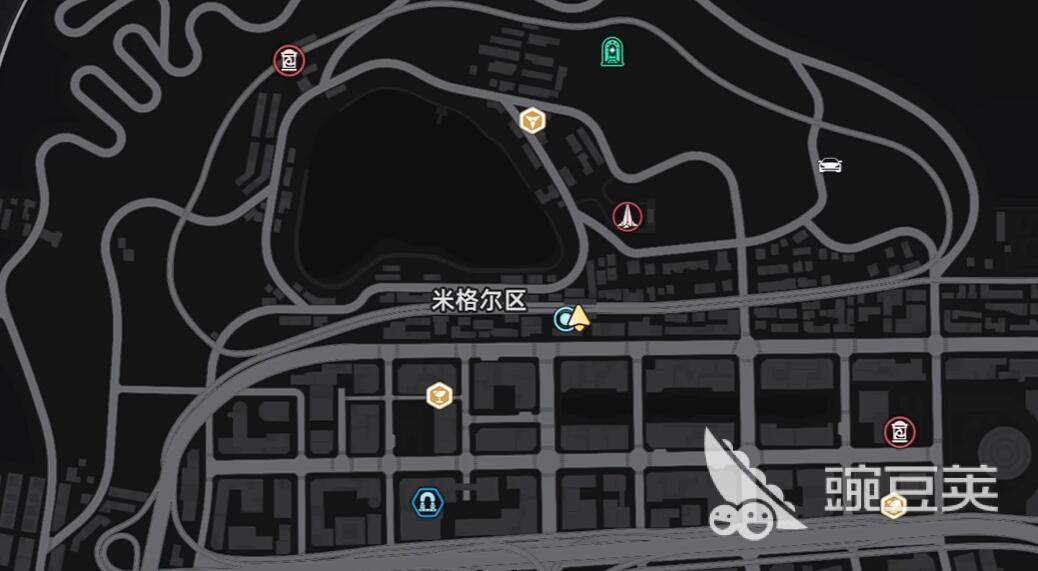Viewport: 1038px width, 571px height.
Task: Tap the yellow player arrow marker
Action: click(x=580, y=318)
